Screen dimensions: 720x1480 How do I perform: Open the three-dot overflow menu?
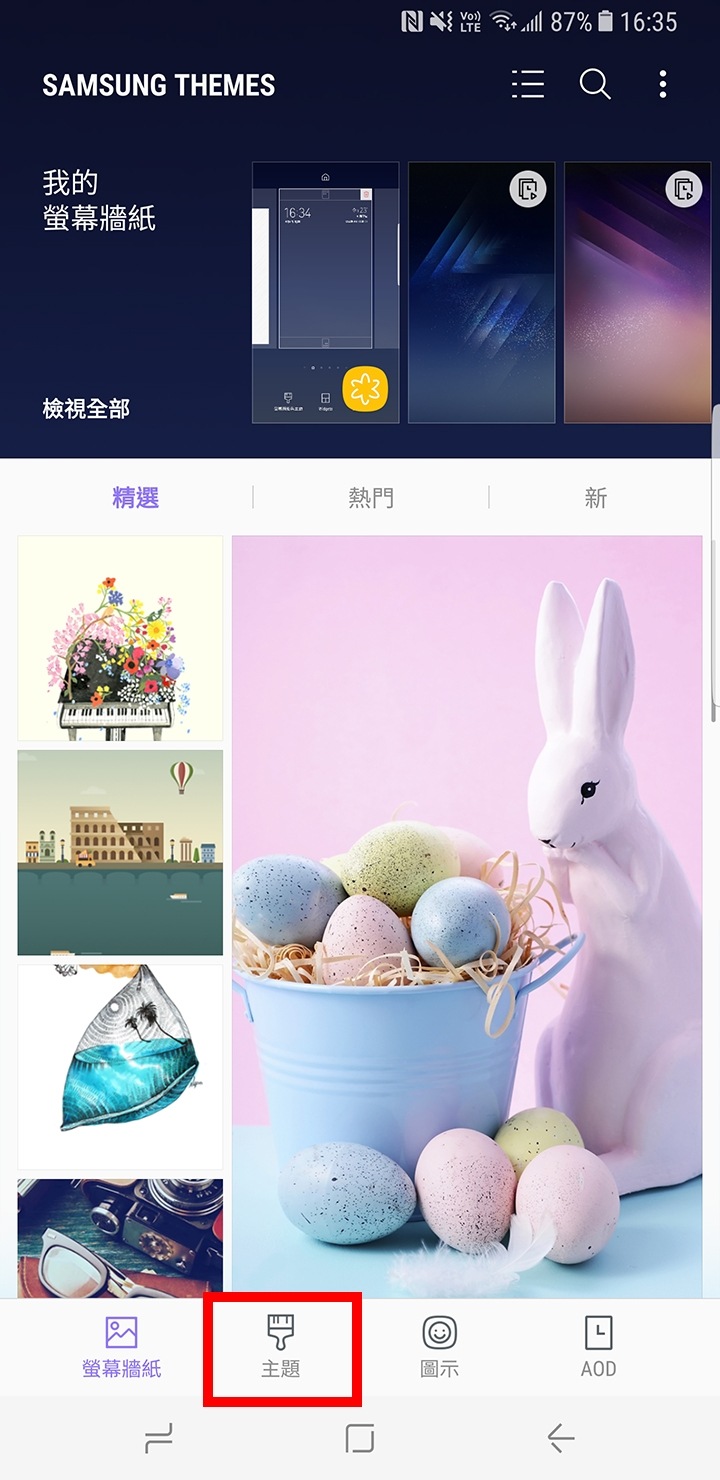tap(663, 85)
